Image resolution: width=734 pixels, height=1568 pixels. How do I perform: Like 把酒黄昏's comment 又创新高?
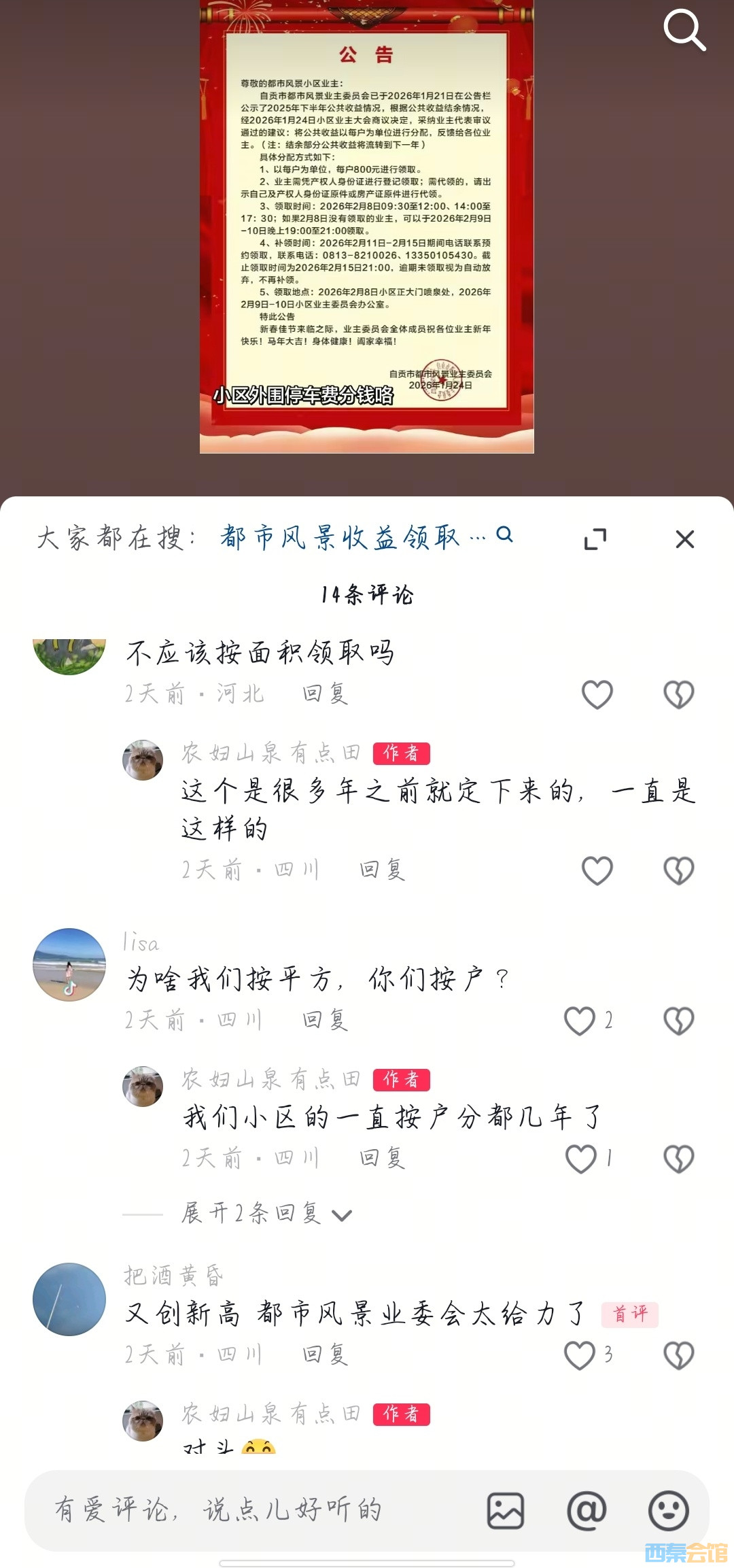click(580, 1354)
